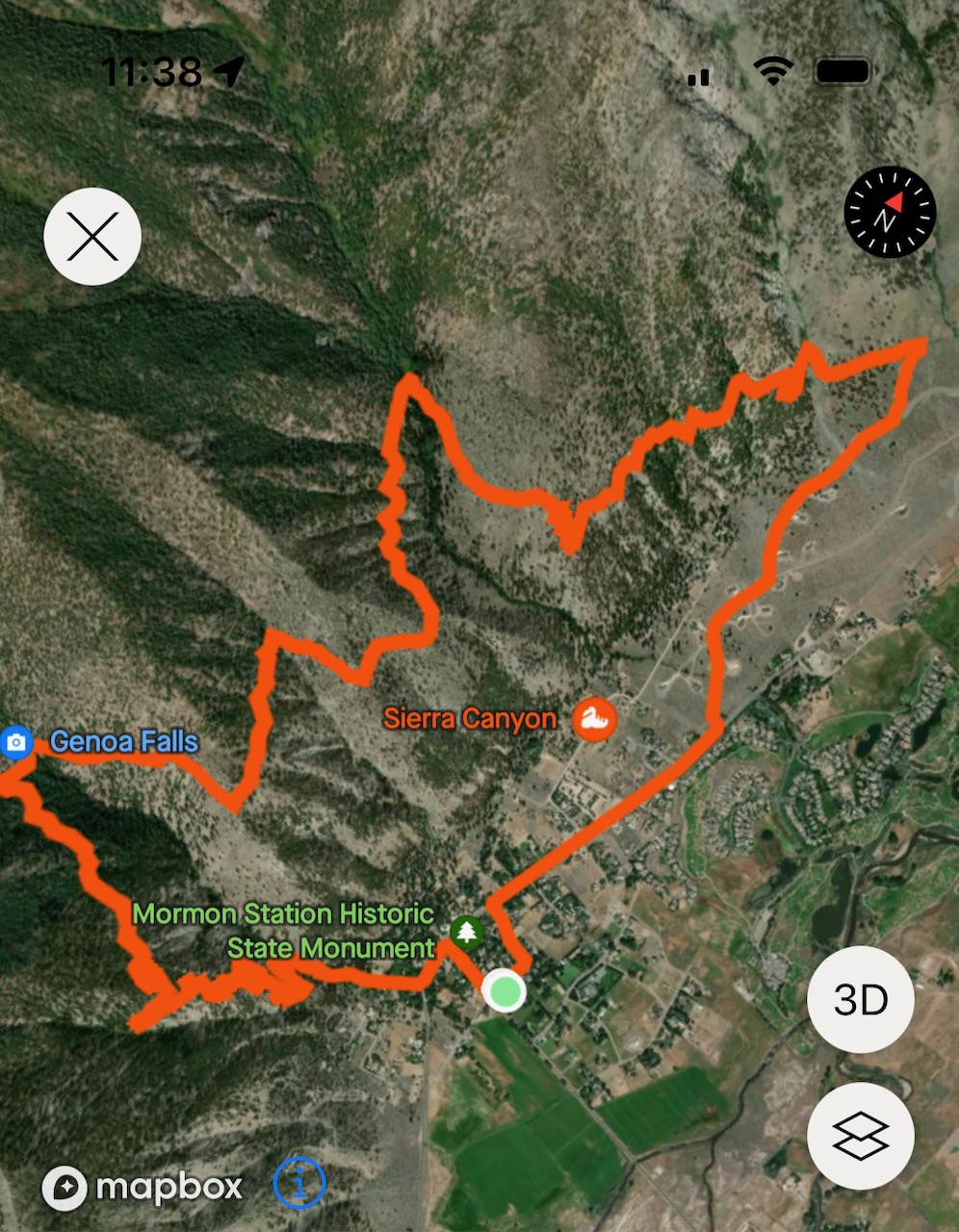Viewport: 959px width, 1232px height.
Task: Switch the map to 3D view
Action: click(861, 1000)
